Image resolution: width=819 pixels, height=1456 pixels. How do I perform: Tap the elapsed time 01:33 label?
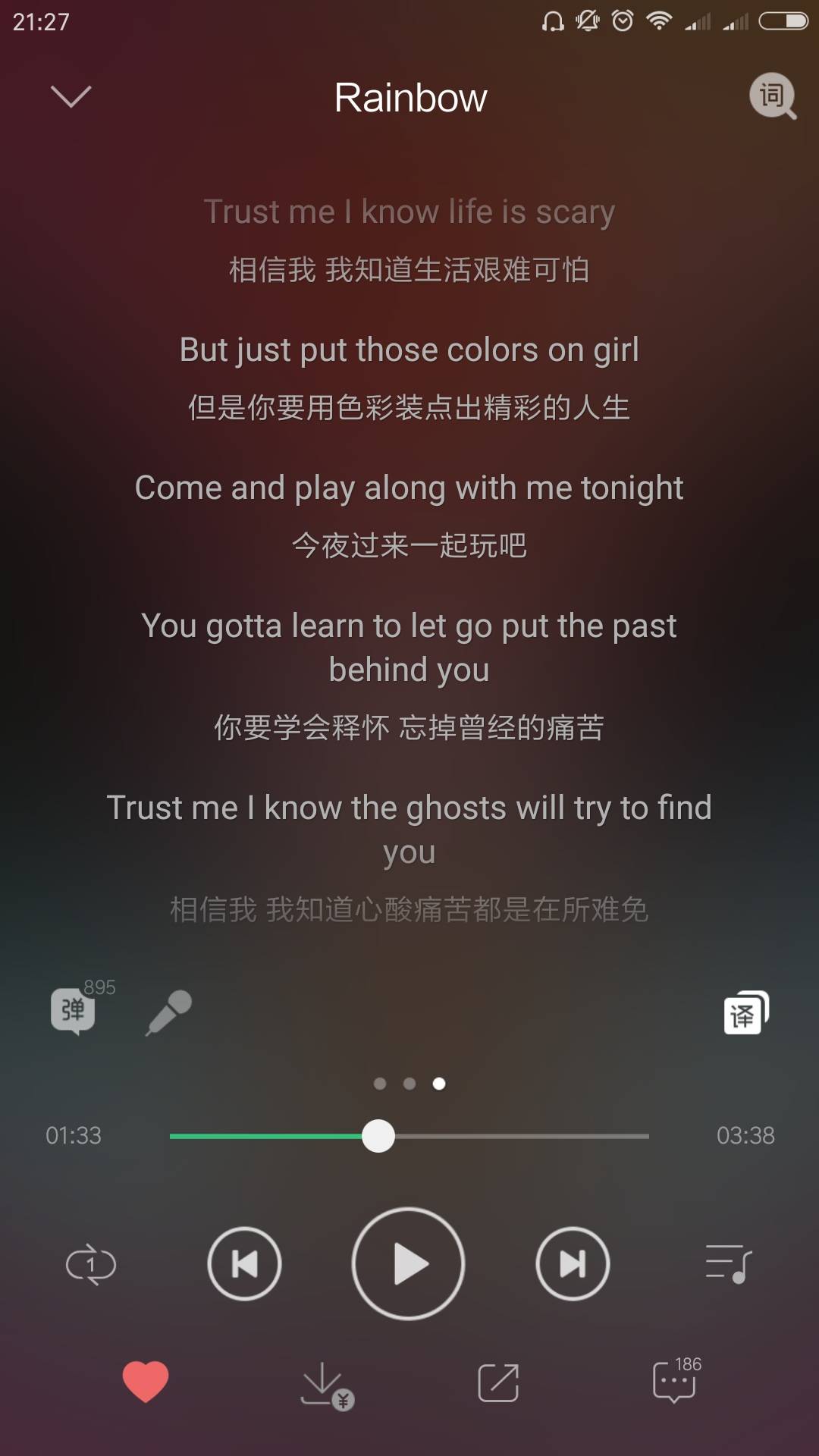[x=73, y=1135]
